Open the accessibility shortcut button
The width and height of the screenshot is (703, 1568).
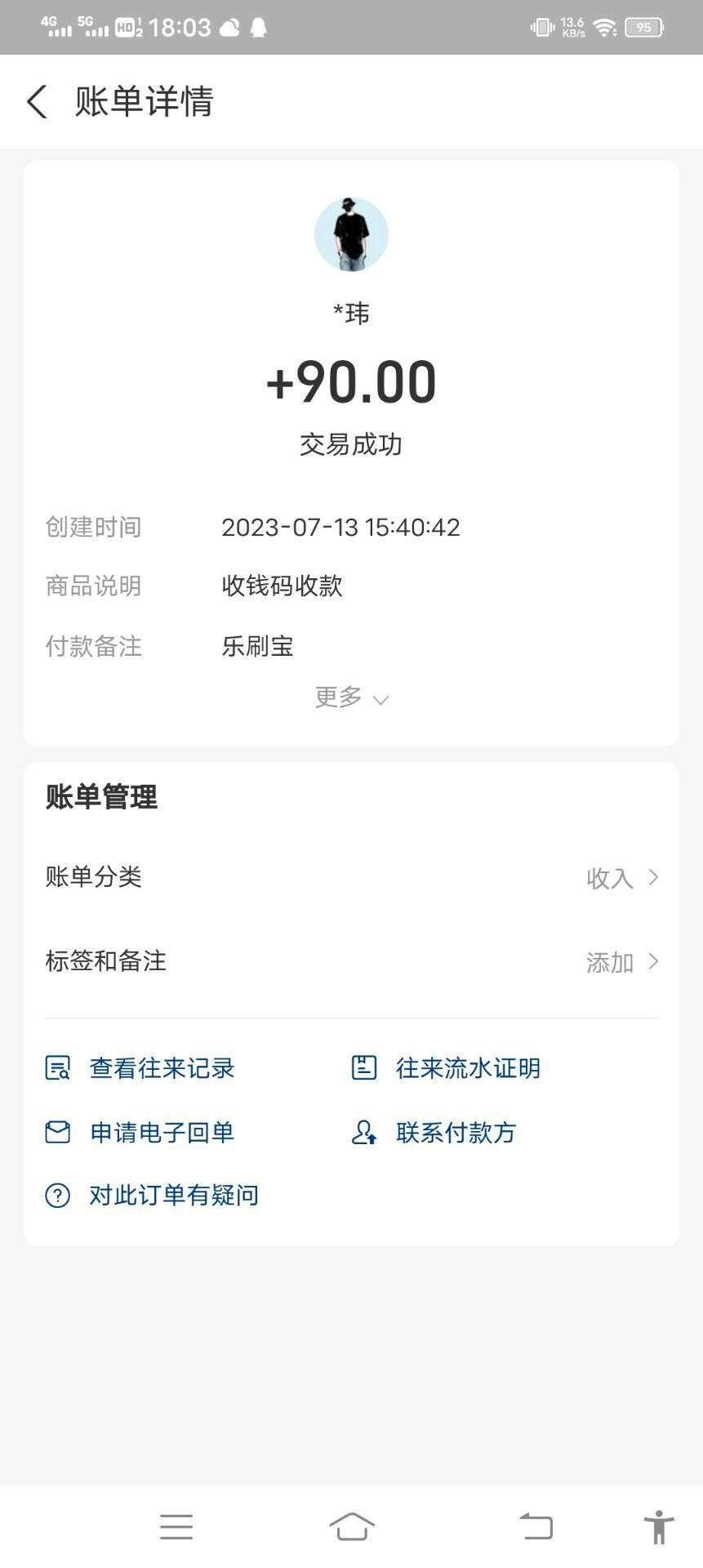click(x=658, y=1526)
